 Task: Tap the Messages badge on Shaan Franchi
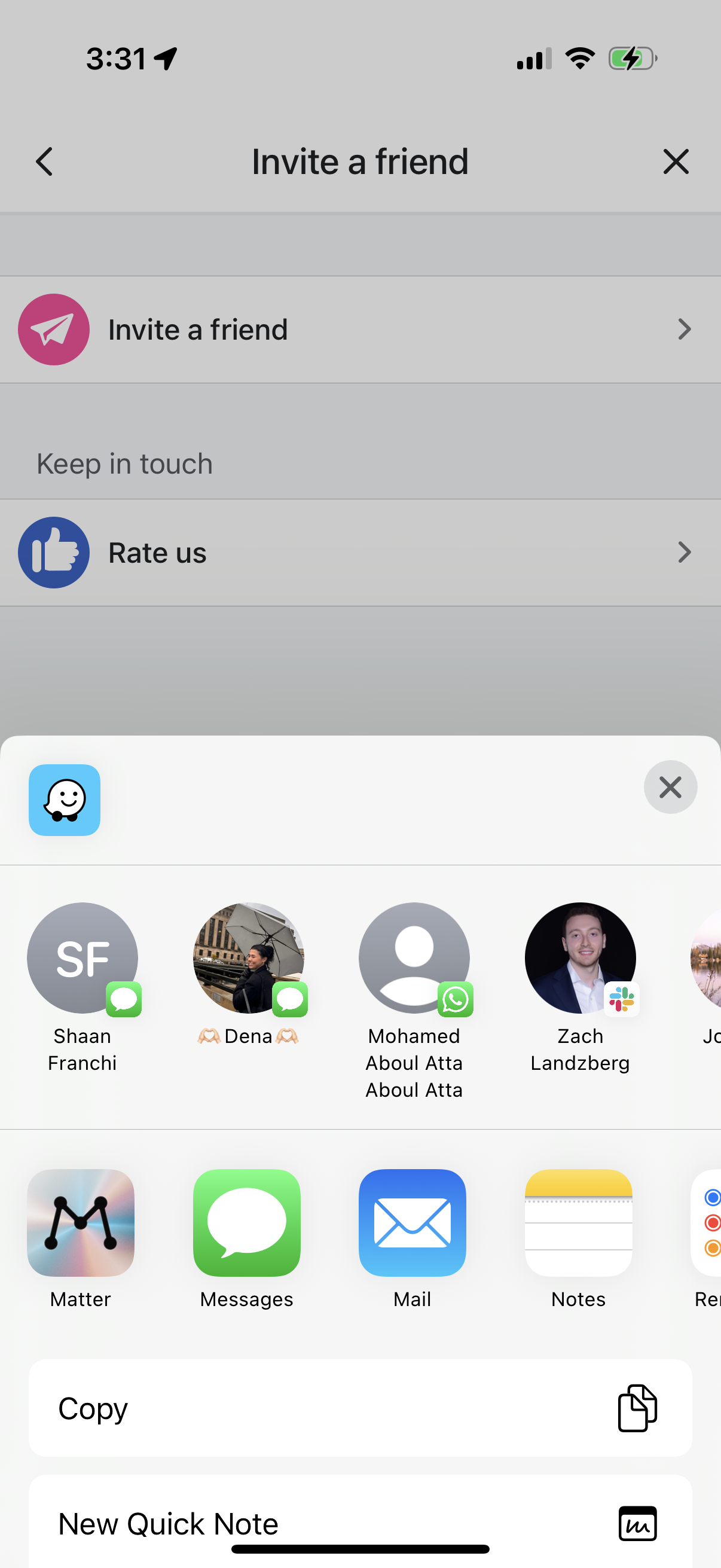123,998
